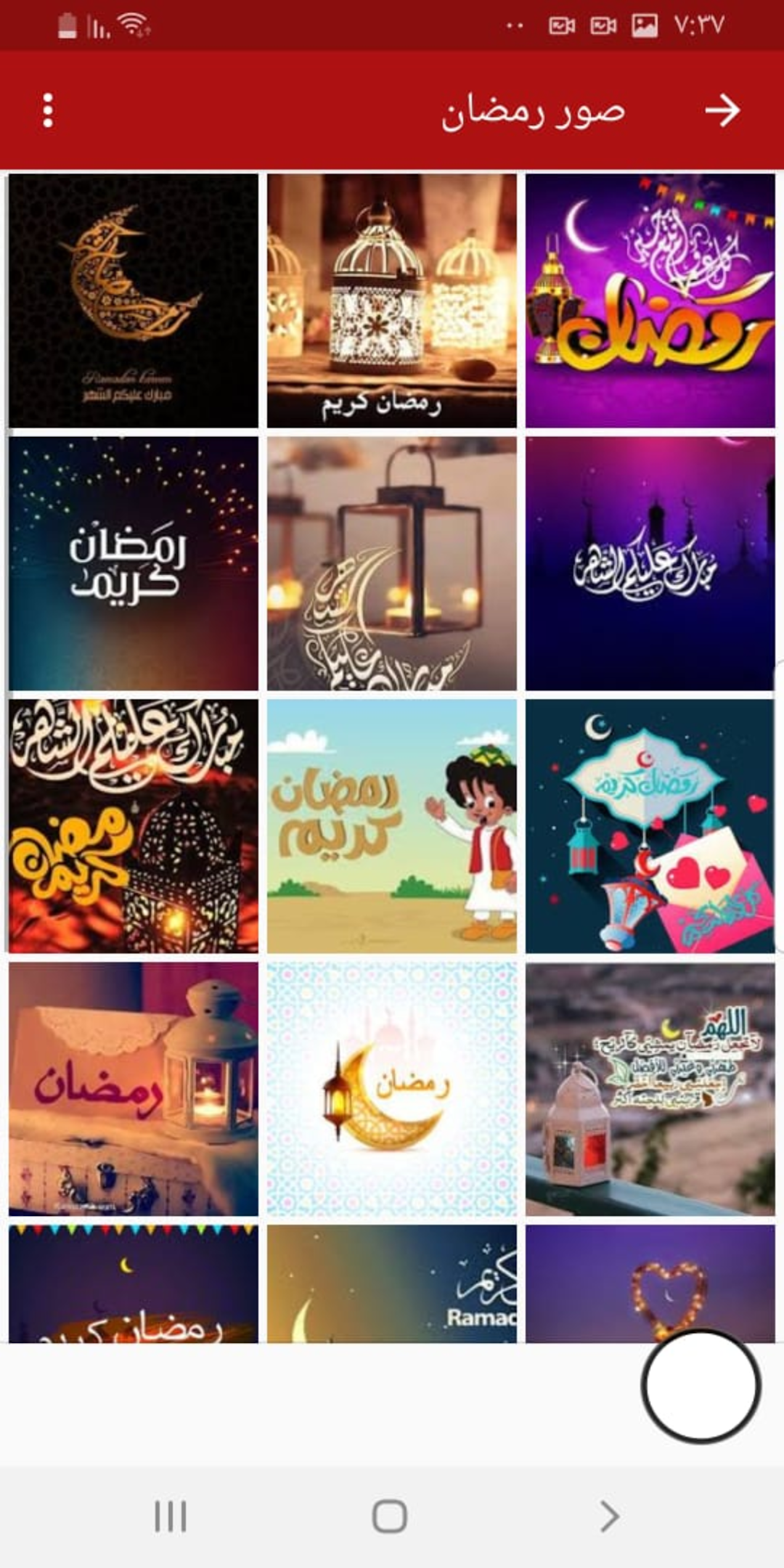Screen dimensions: 784x1568
Task: Open the gold crescent image on black background
Action: click(134, 301)
